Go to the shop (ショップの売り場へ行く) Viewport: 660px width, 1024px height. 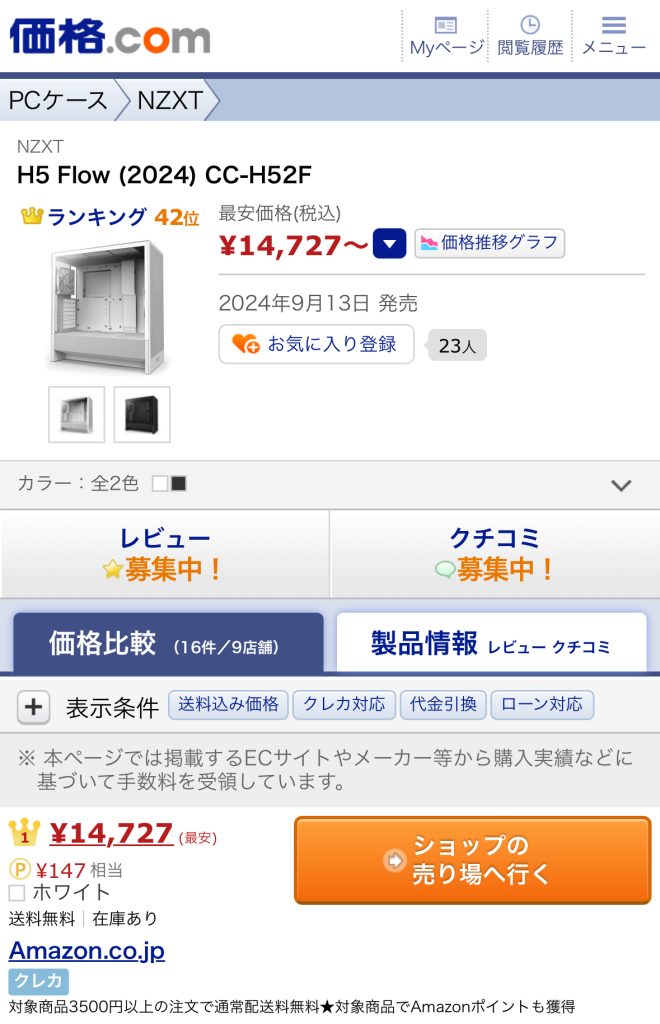pos(472,860)
